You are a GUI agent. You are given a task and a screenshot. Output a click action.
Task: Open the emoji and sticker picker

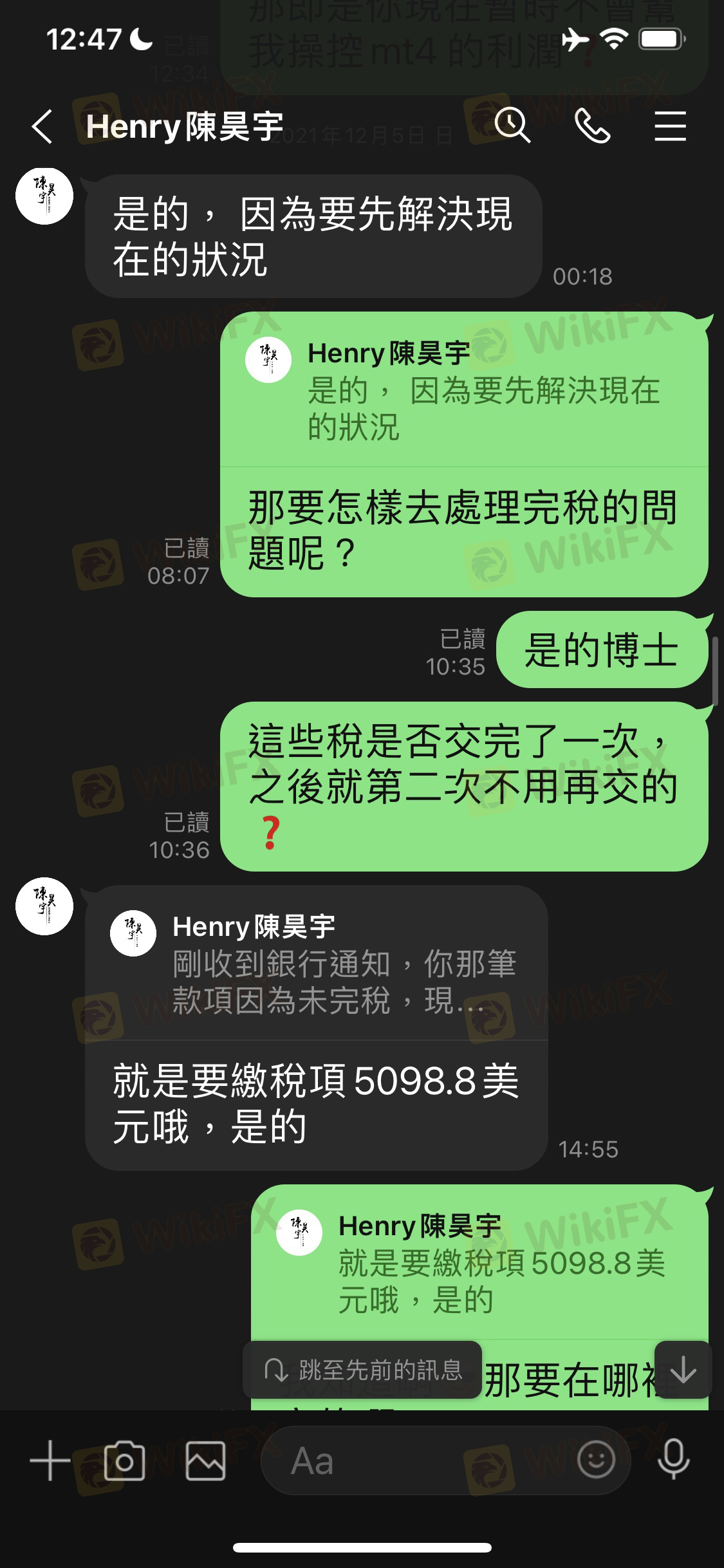(596, 1460)
